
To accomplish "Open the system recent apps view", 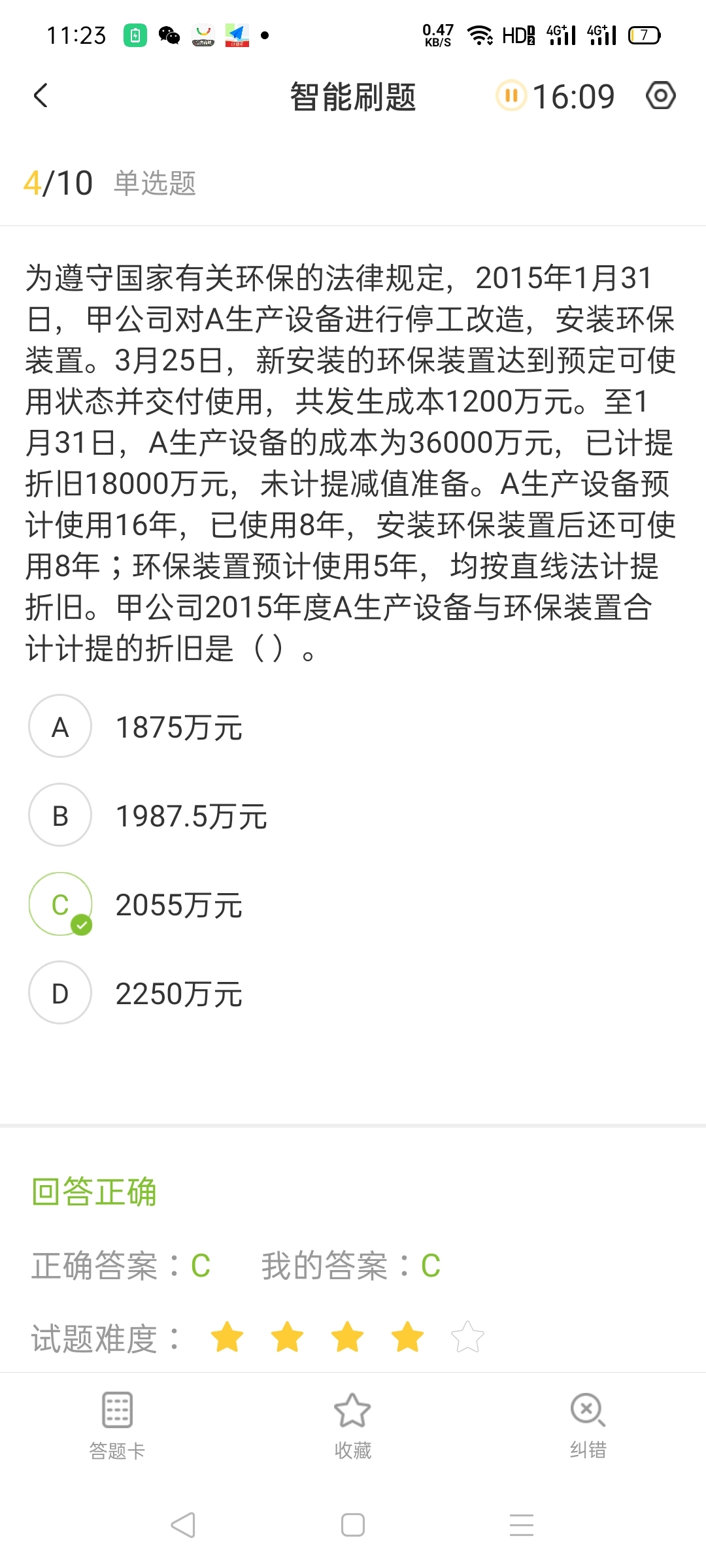I will point(522,1525).
